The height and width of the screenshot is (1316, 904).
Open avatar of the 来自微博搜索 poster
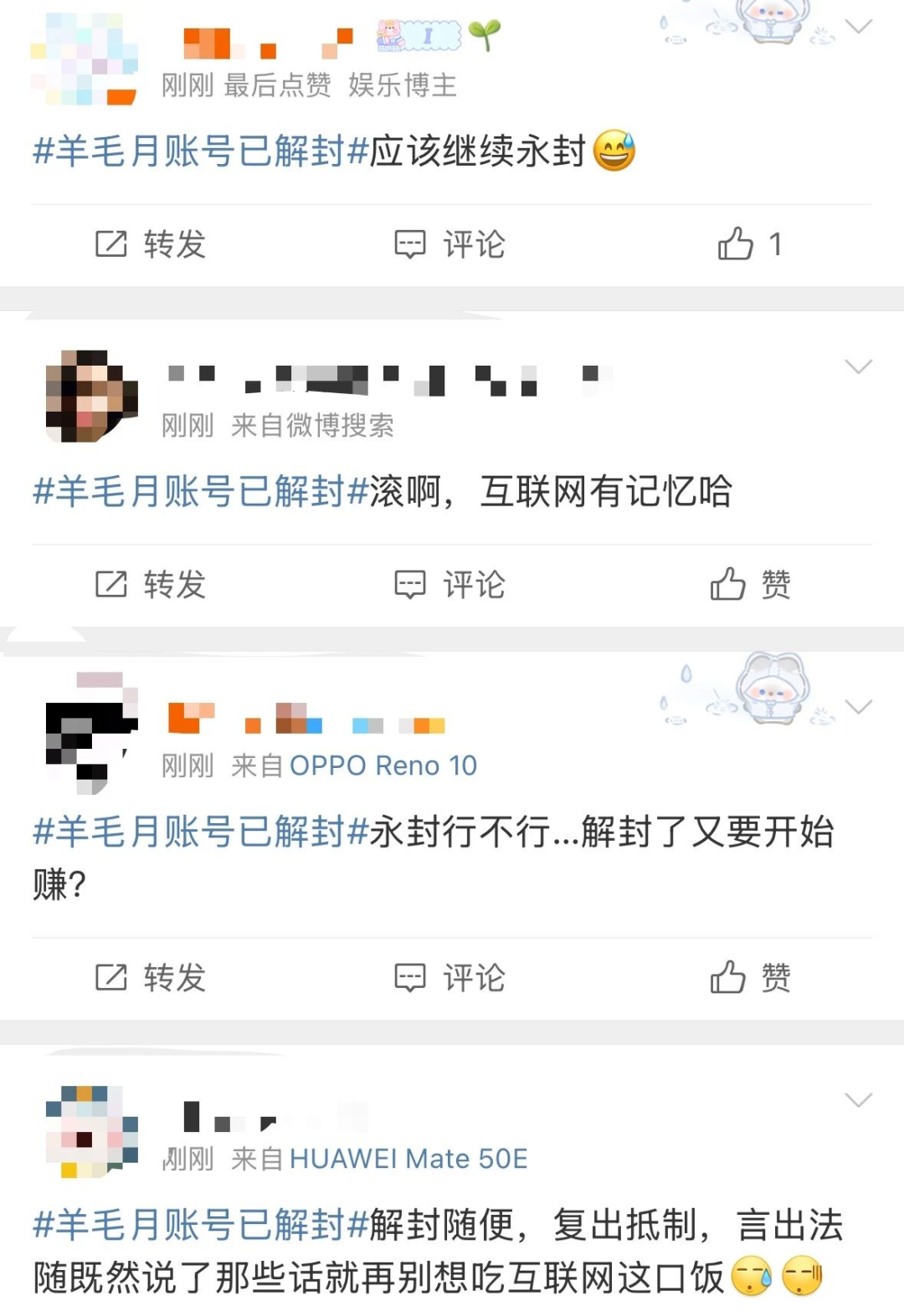tap(90, 396)
